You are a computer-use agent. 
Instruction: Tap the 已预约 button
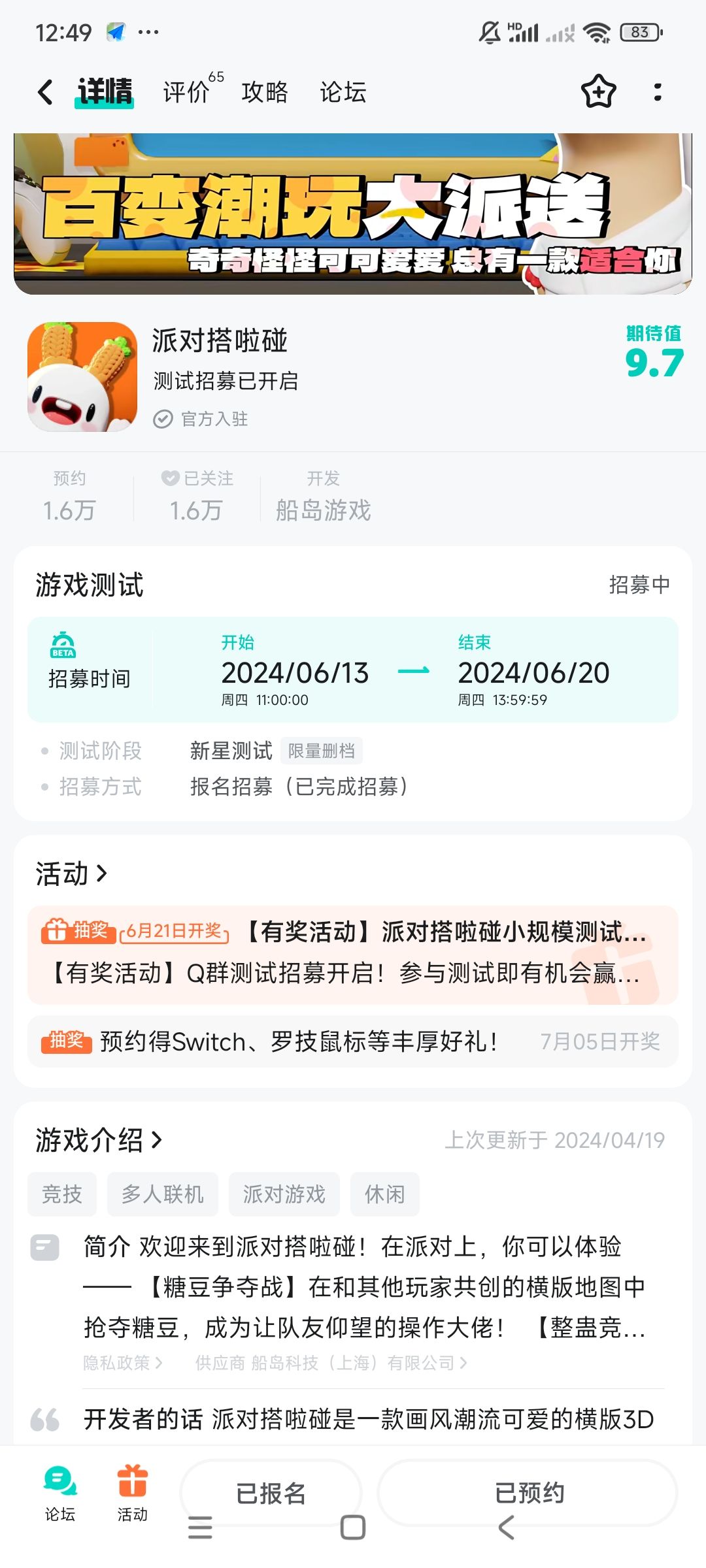click(x=528, y=1494)
